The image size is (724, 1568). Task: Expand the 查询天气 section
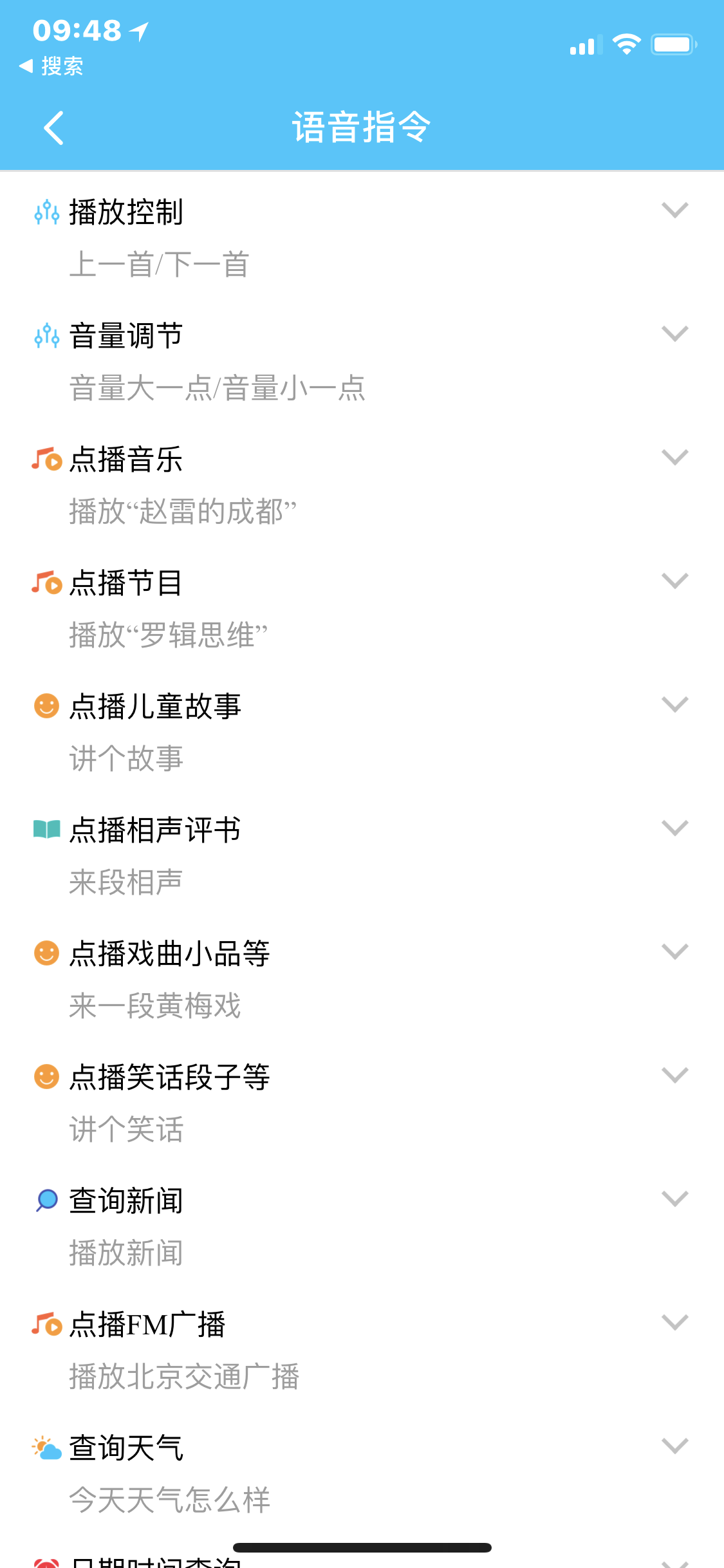tap(674, 1446)
